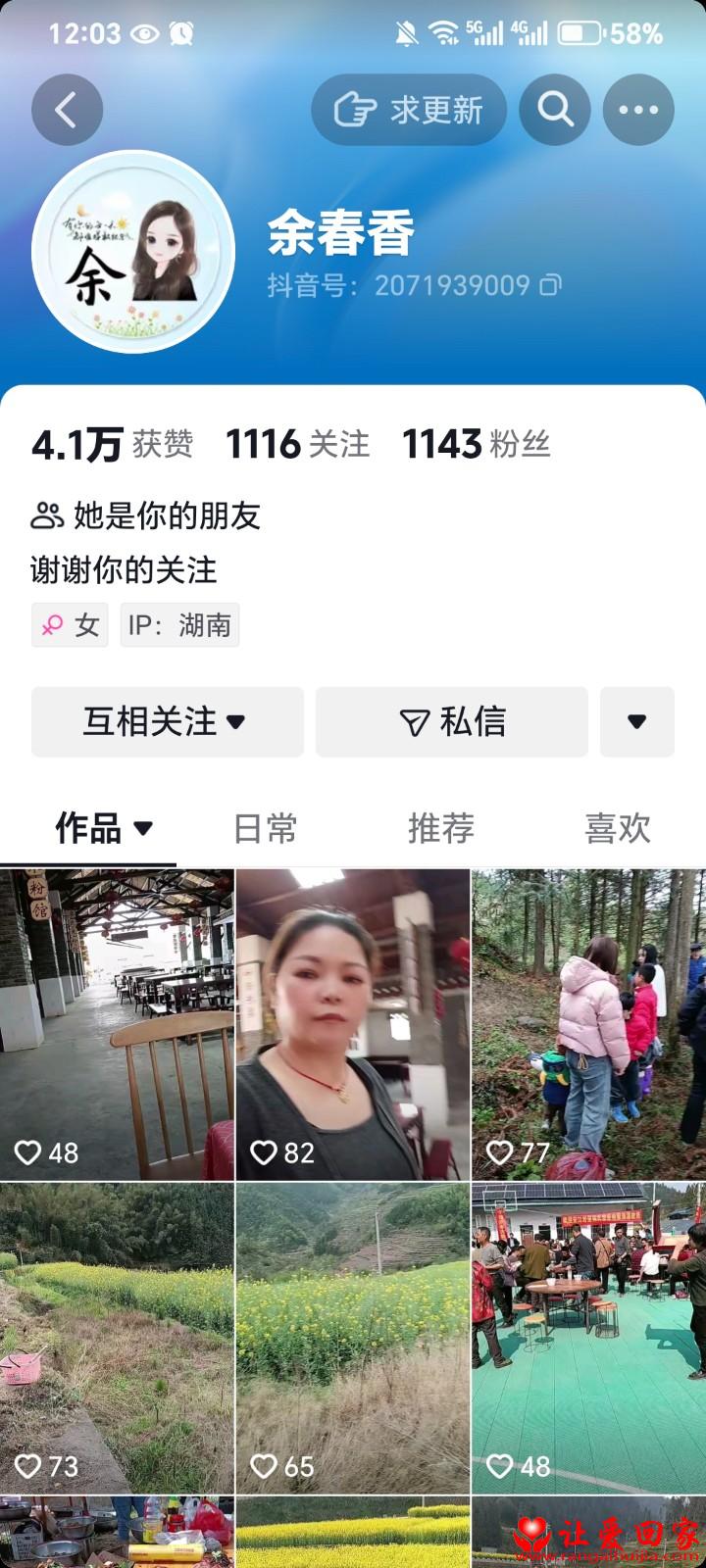Open the 1116 关注 following list
Viewport: 706px width, 1568px height.
point(298,444)
